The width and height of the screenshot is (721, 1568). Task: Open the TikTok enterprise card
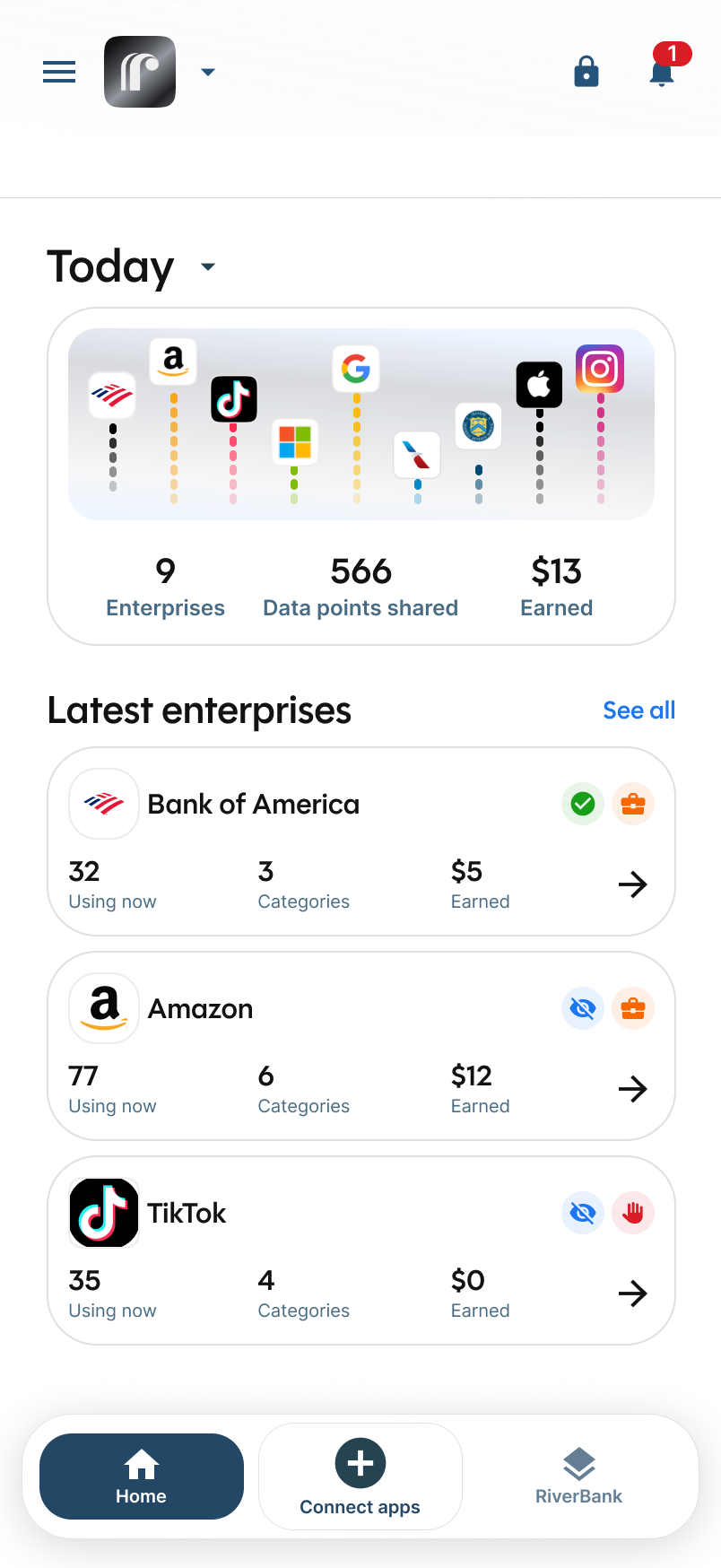[x=633, y=1294]
